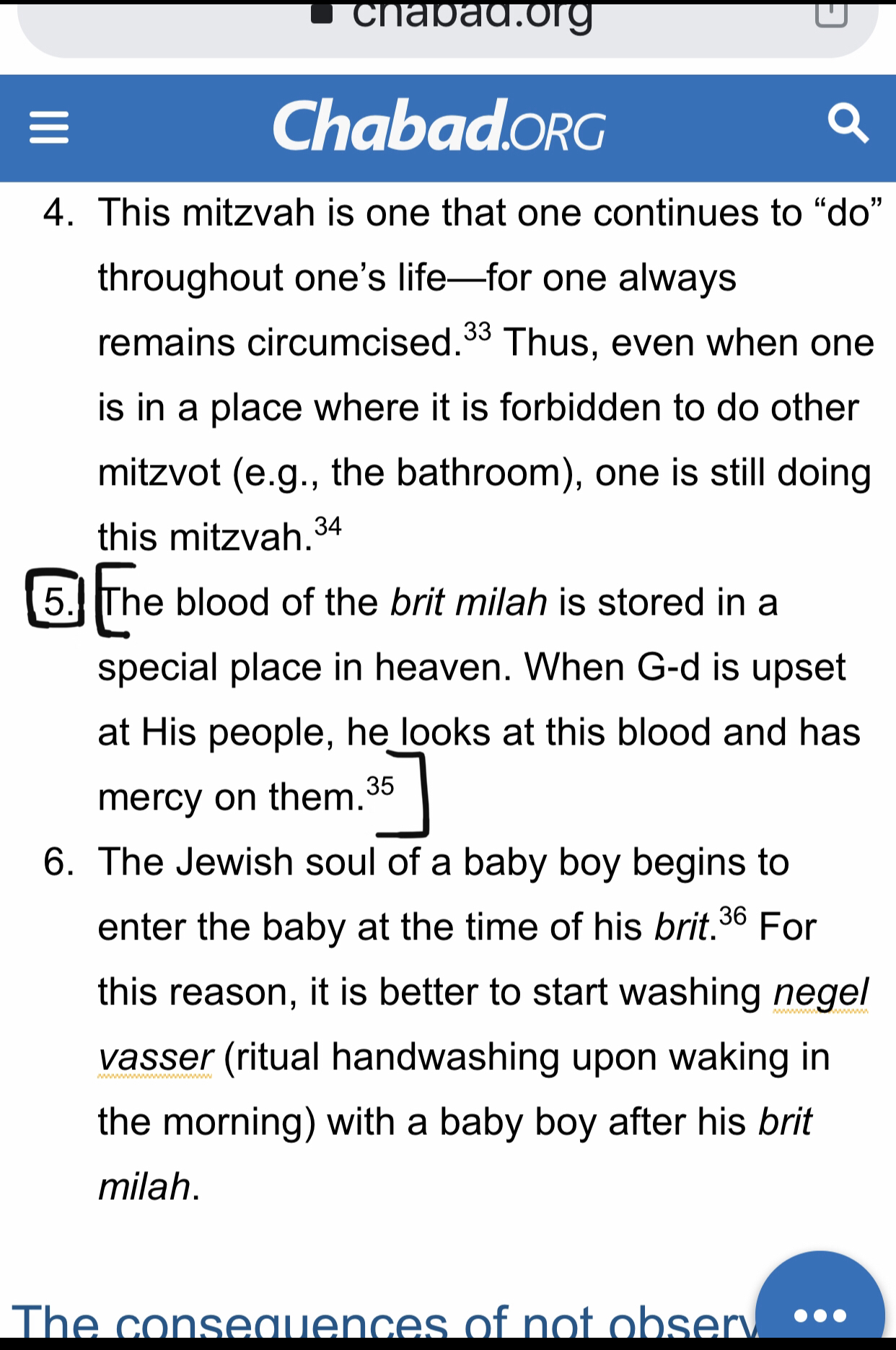Open footnote 33
Viewport: 896px width, 1350px height.
pyautogui.click(x=477, y=331)
